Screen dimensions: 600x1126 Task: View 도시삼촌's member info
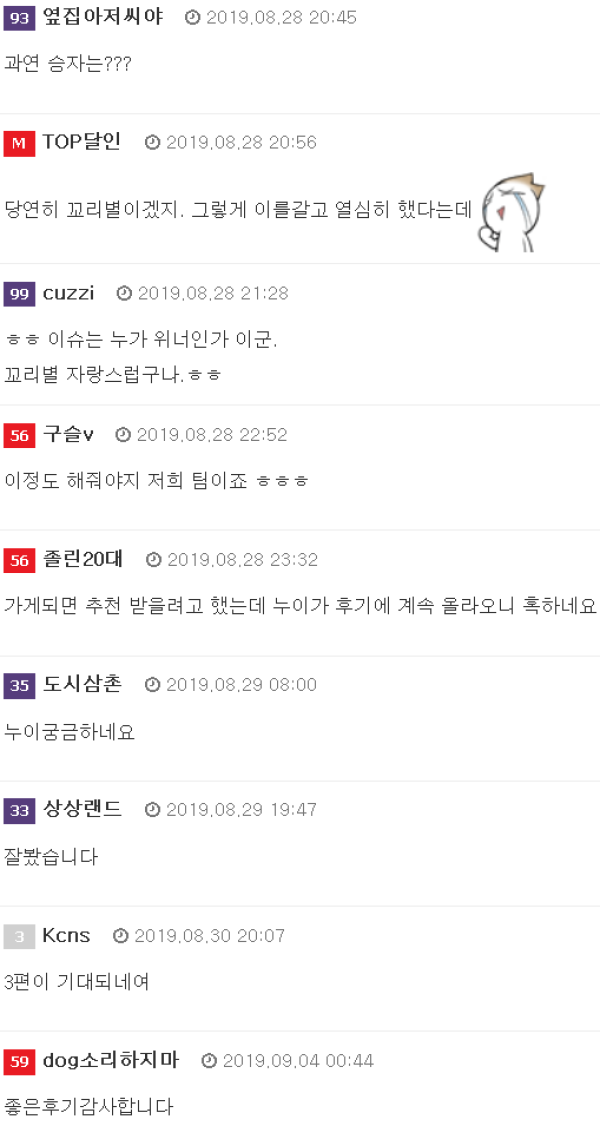pos(82,684)
